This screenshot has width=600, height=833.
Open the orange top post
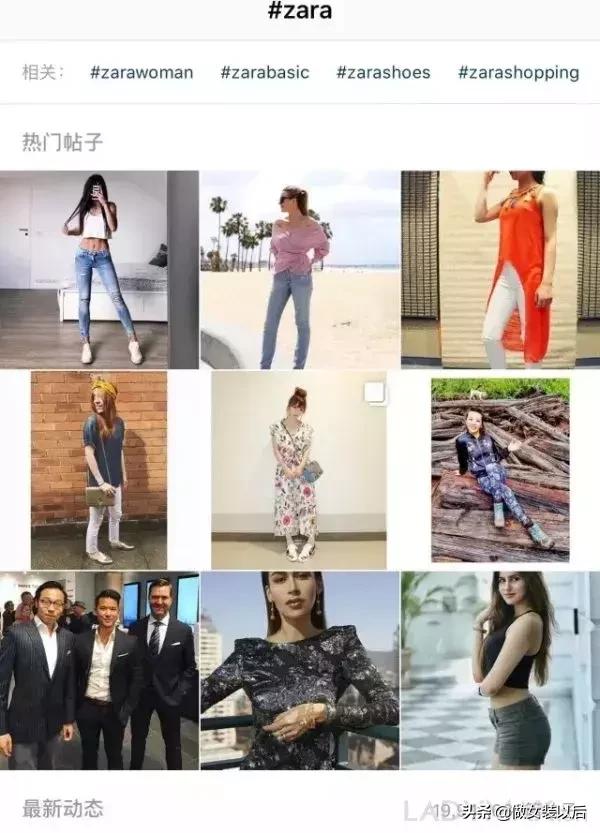500,269
